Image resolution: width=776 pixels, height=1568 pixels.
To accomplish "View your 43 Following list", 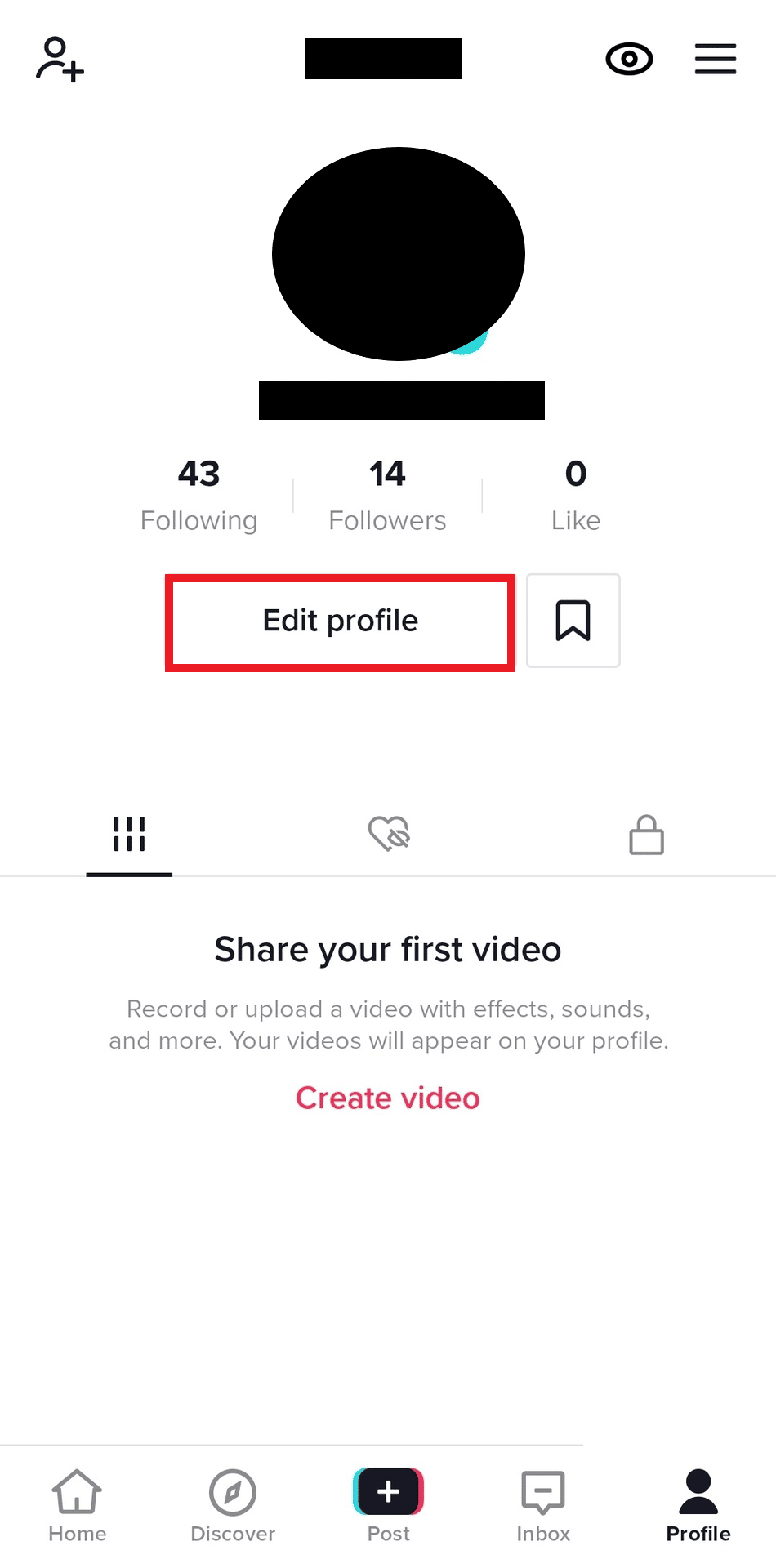I will pyautogui.click(x=198, y=494).
